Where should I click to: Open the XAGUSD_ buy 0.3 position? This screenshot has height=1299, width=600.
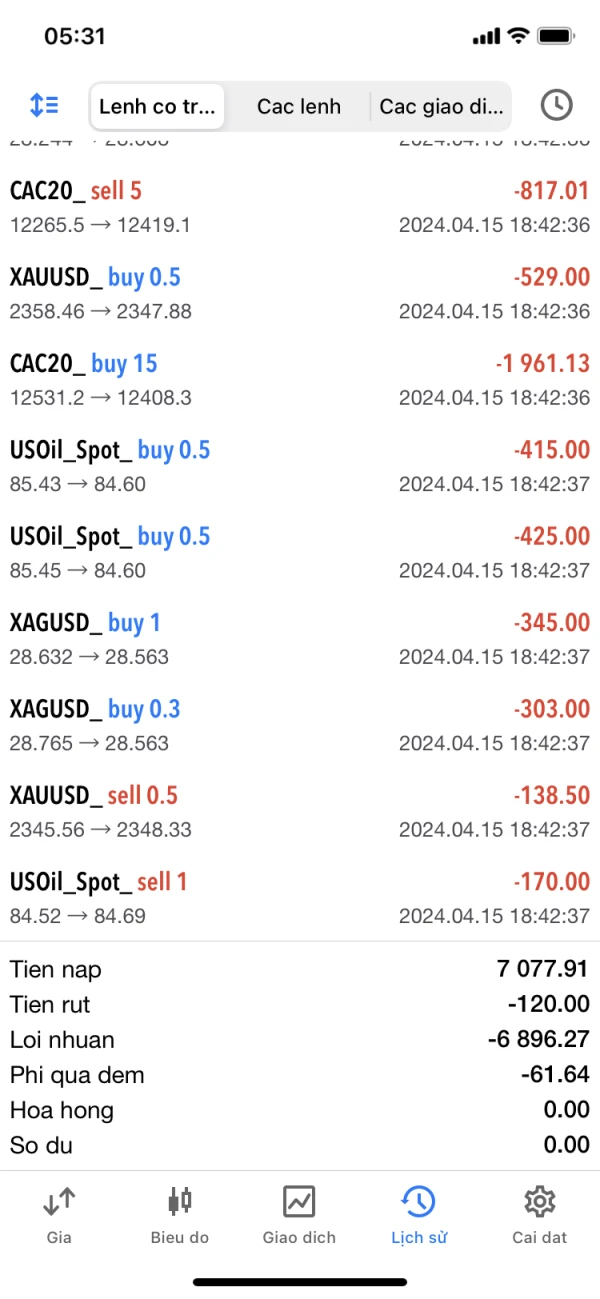click(x=300, y=725)
